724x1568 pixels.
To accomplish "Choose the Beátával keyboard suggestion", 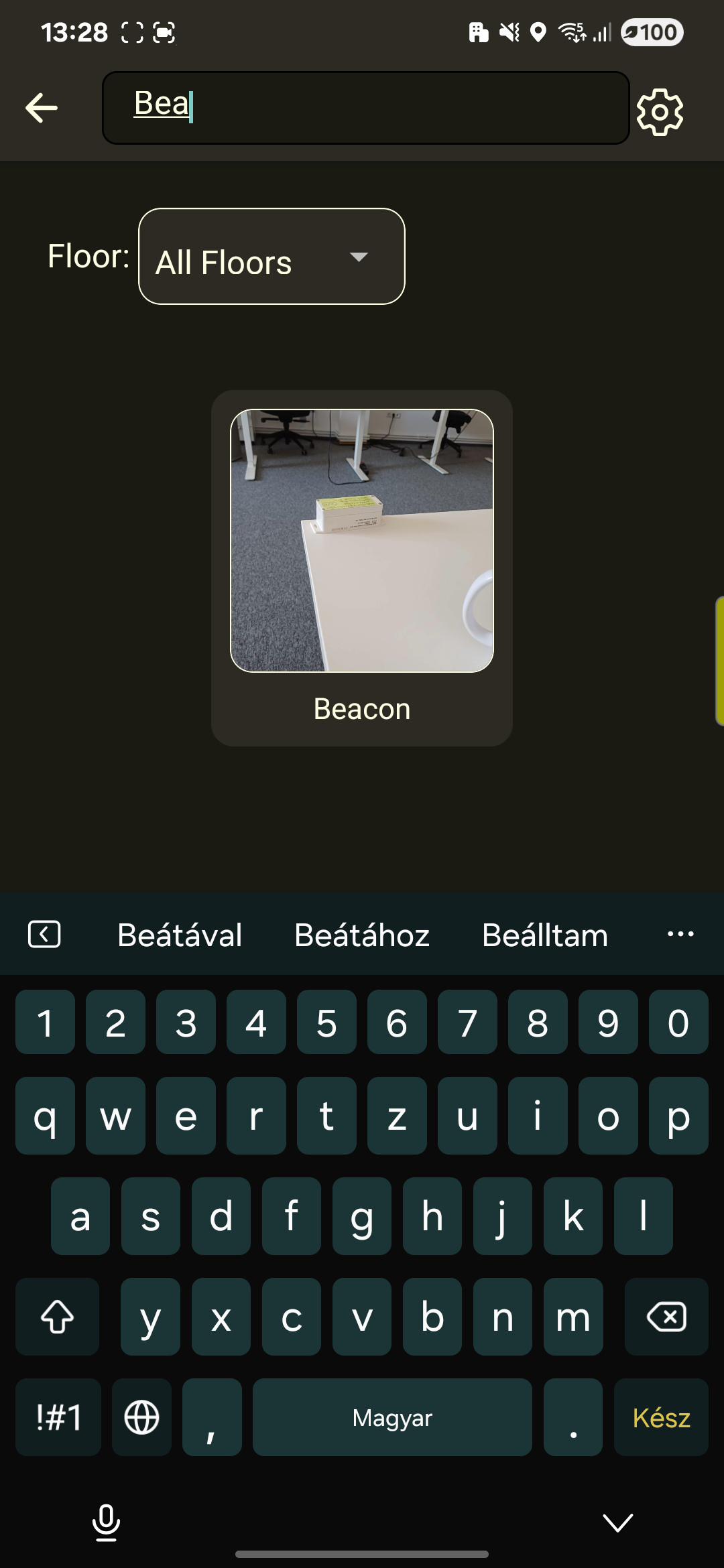I will (180, 935).
